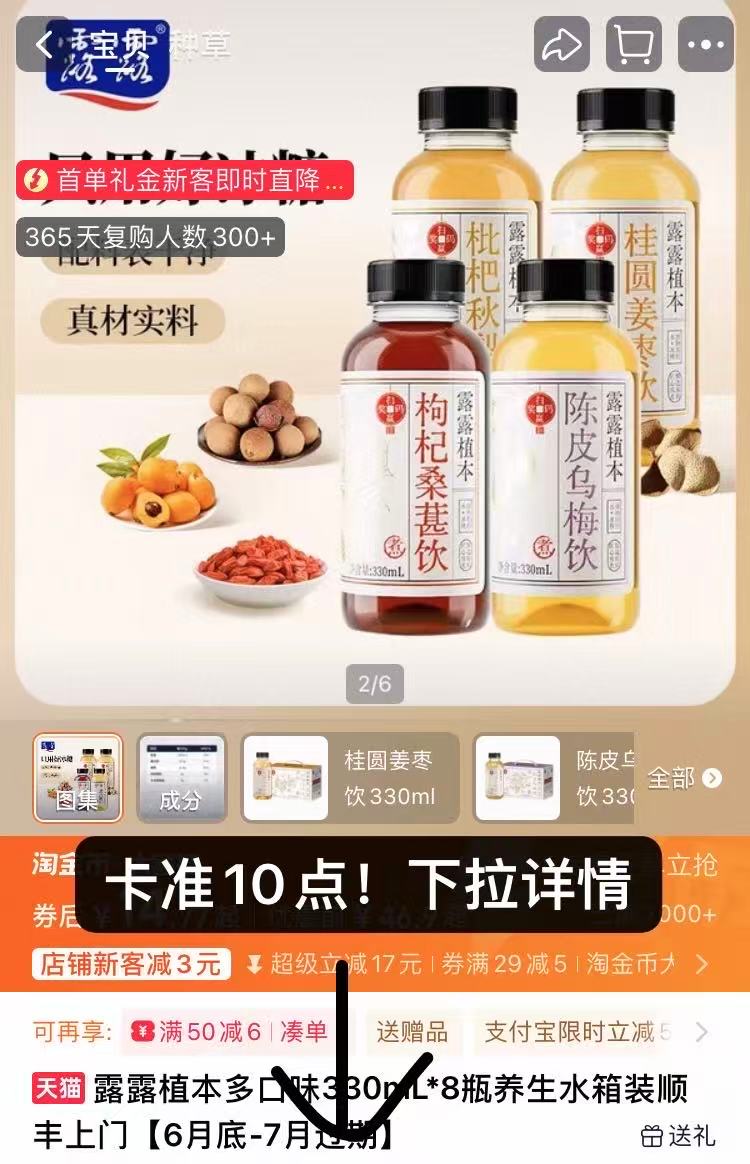Open the shopping cart
Screen dimensions: 750x1164
click(634, 45)
